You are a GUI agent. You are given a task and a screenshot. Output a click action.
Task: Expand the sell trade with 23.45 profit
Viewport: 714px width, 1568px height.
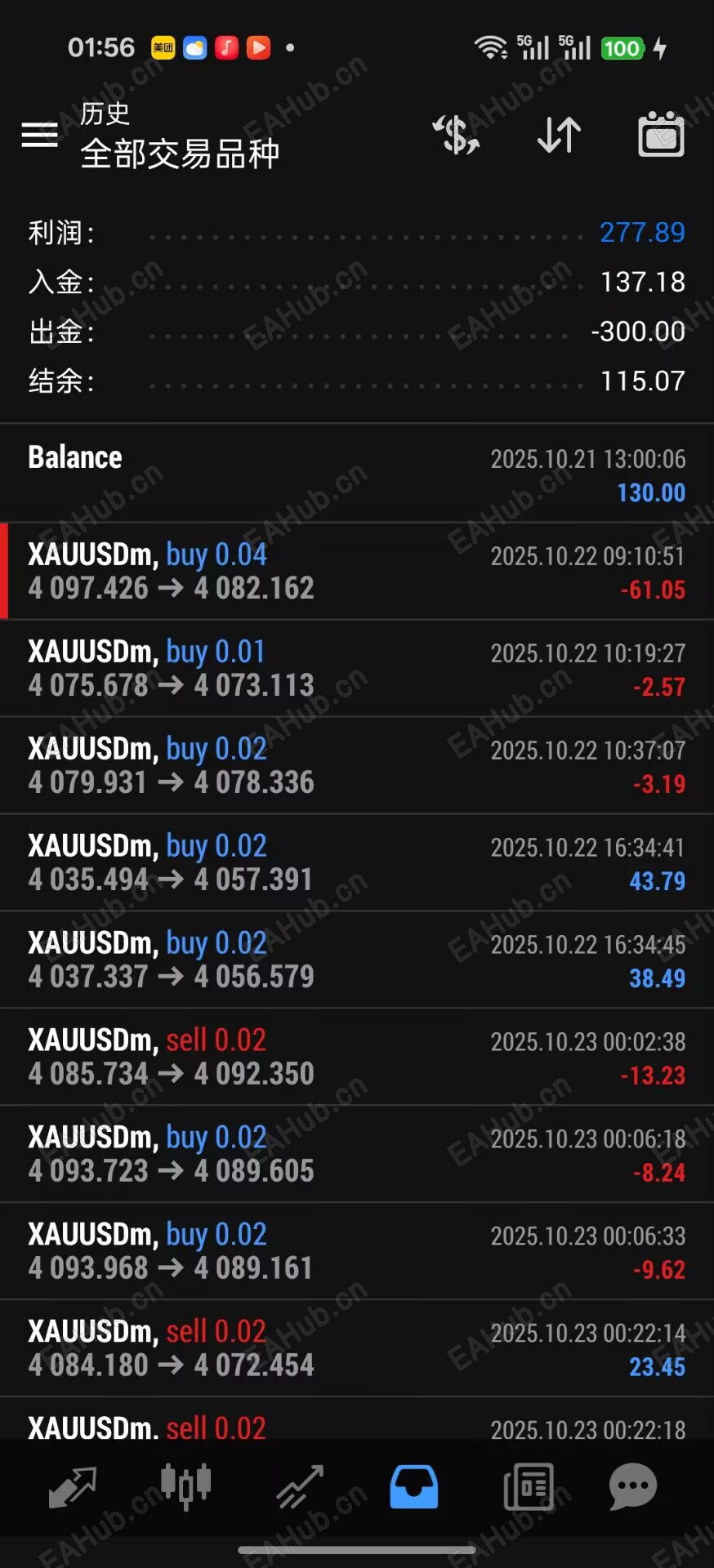[357, 1348]
